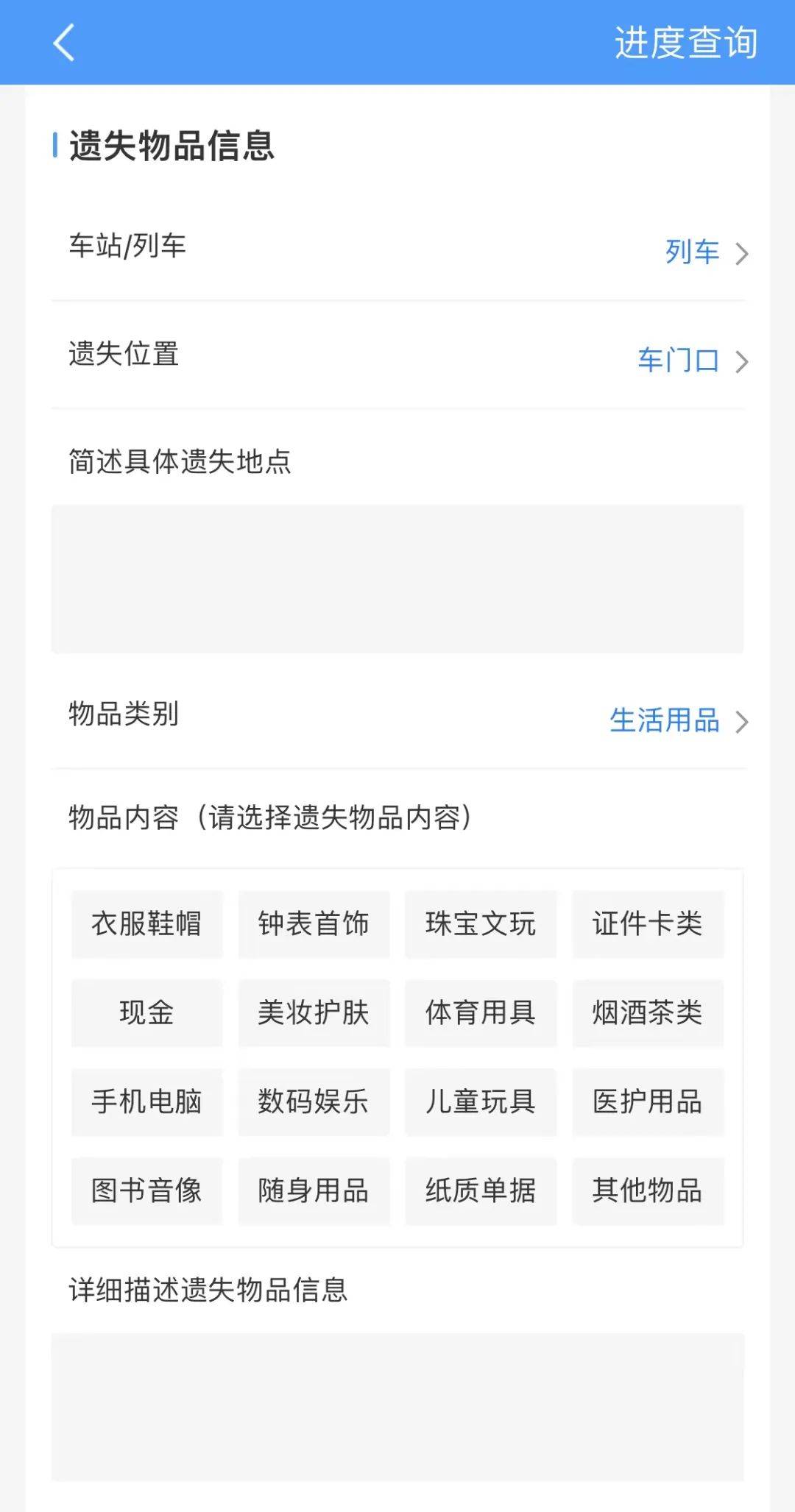795x1512 pixels.
Task: Focus the 简述具体遗失地点 text box
Action: point(397,578)
